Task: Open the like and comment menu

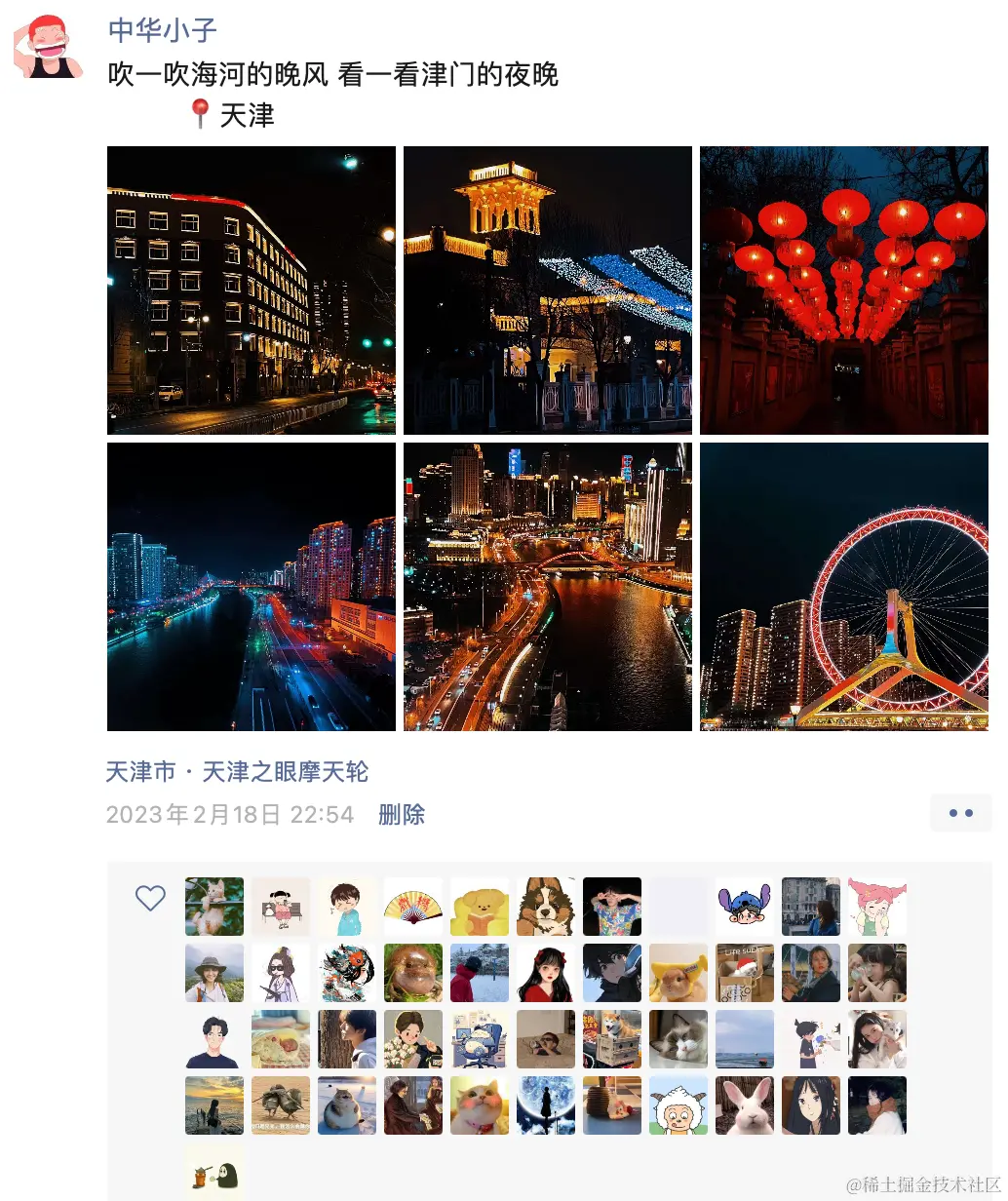Action: coord(960,813)
